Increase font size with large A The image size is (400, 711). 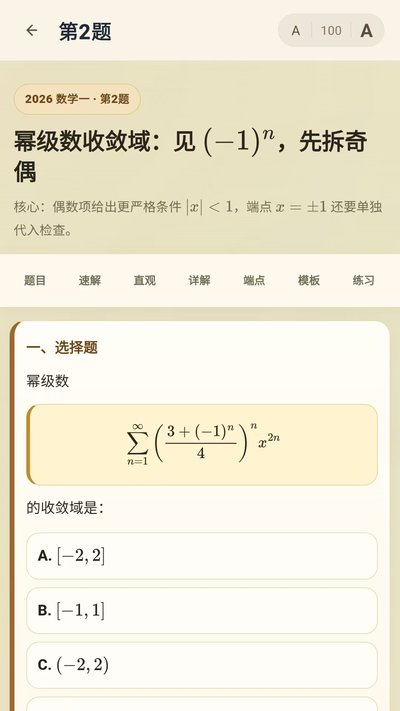366,31
